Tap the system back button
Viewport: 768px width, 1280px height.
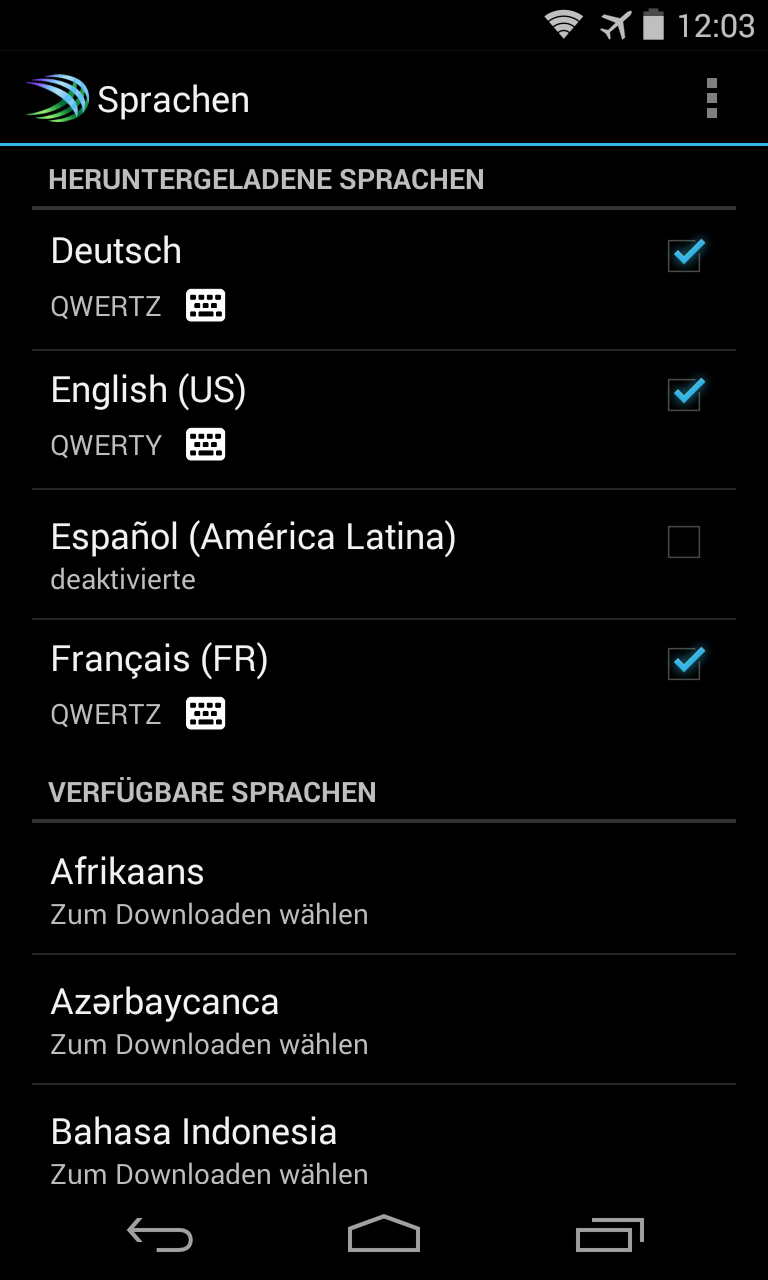point(160,1235)
